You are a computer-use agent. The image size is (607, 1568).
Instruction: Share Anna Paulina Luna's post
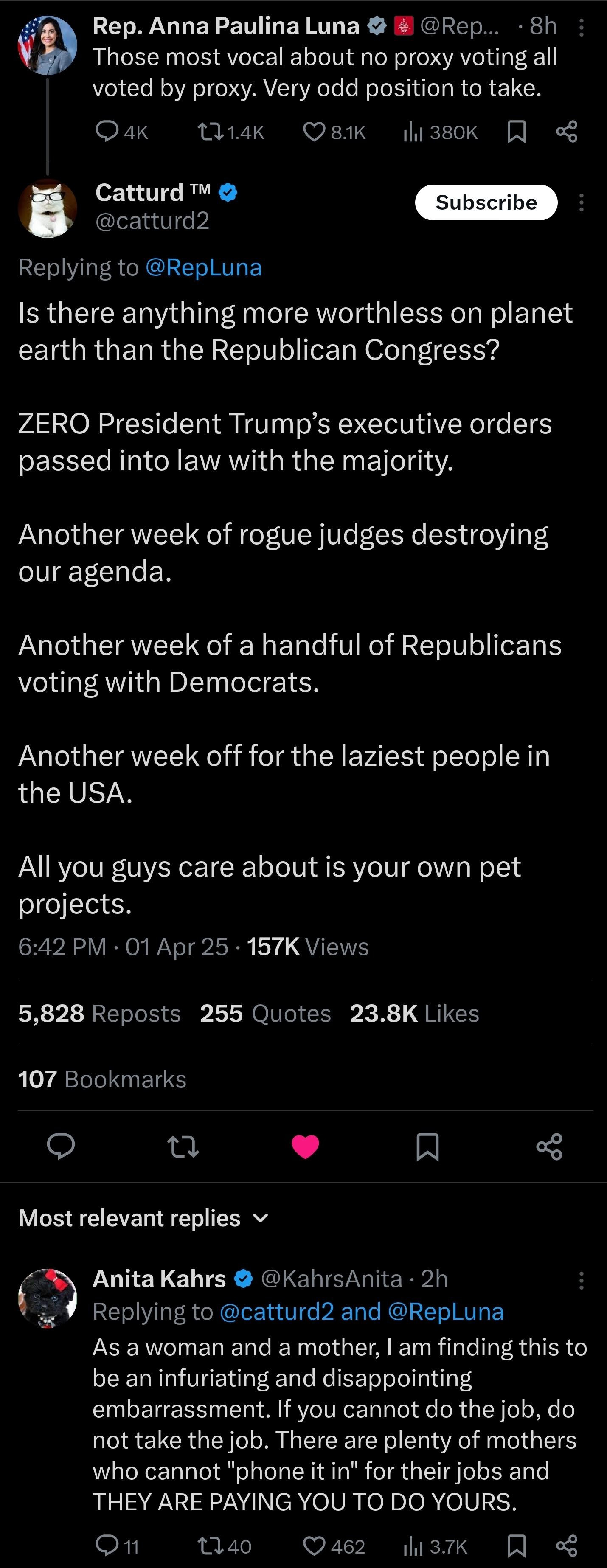[566, 131]
